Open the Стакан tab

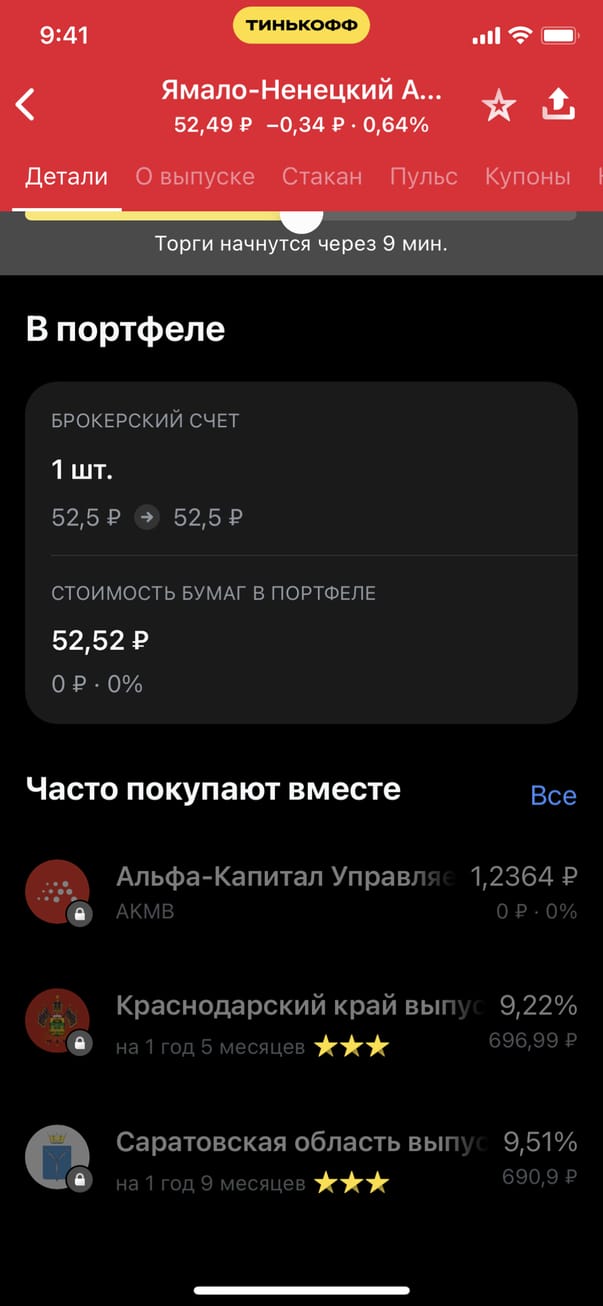pyautogui.click(x=322, y=177)
